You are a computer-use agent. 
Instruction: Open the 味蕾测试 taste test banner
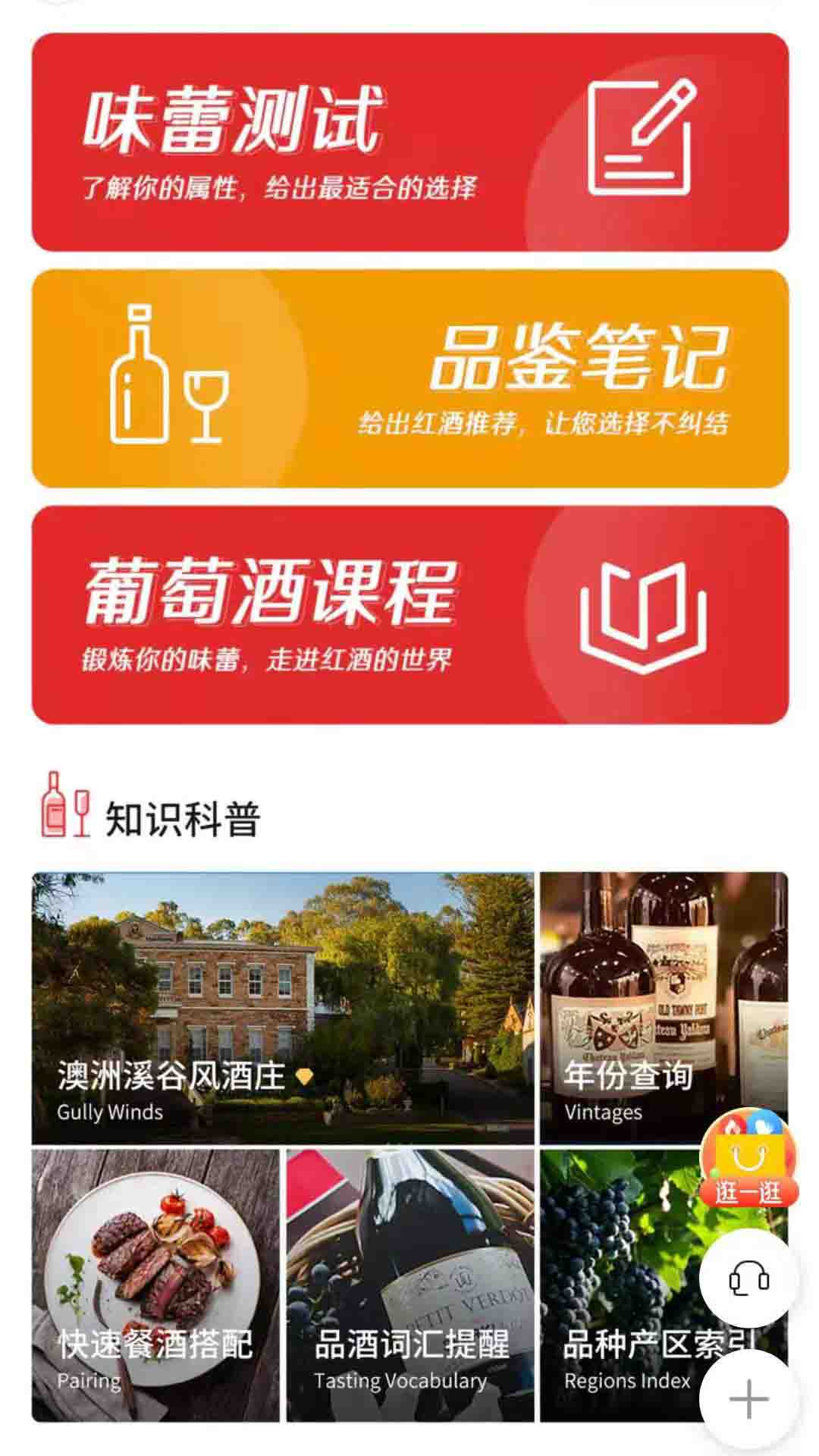click(x=409, y=142)
